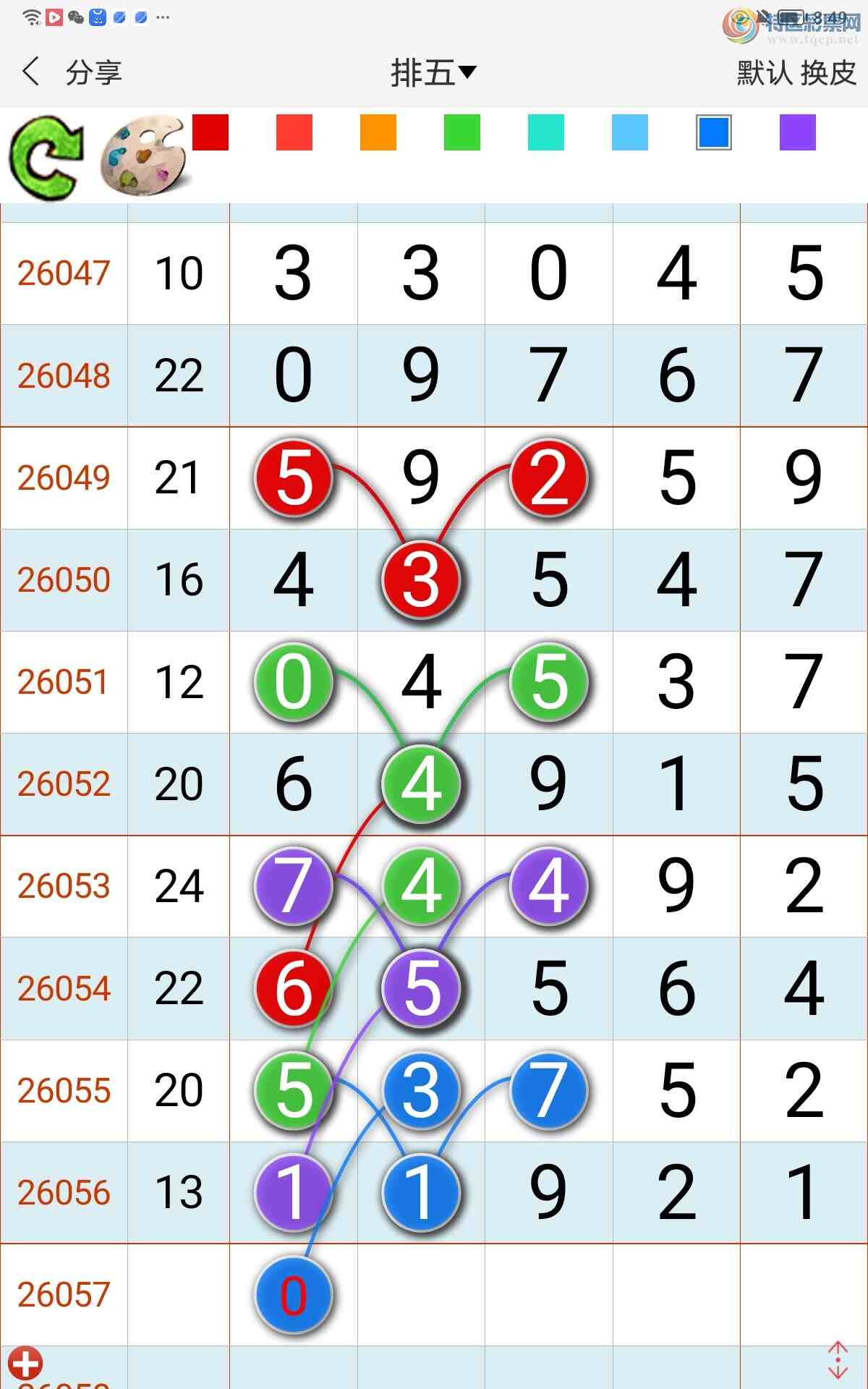
Task: Click the back chevron arrow at top left
Action: [x=30, y=73]
